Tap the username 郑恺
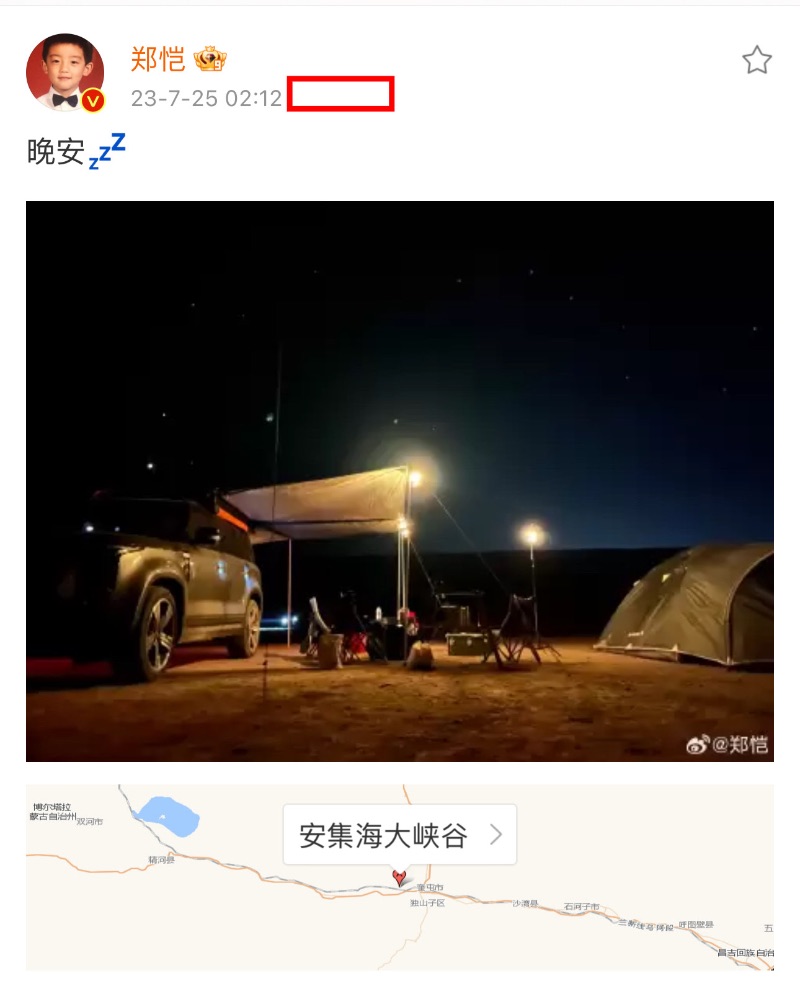 coord(158,59)
